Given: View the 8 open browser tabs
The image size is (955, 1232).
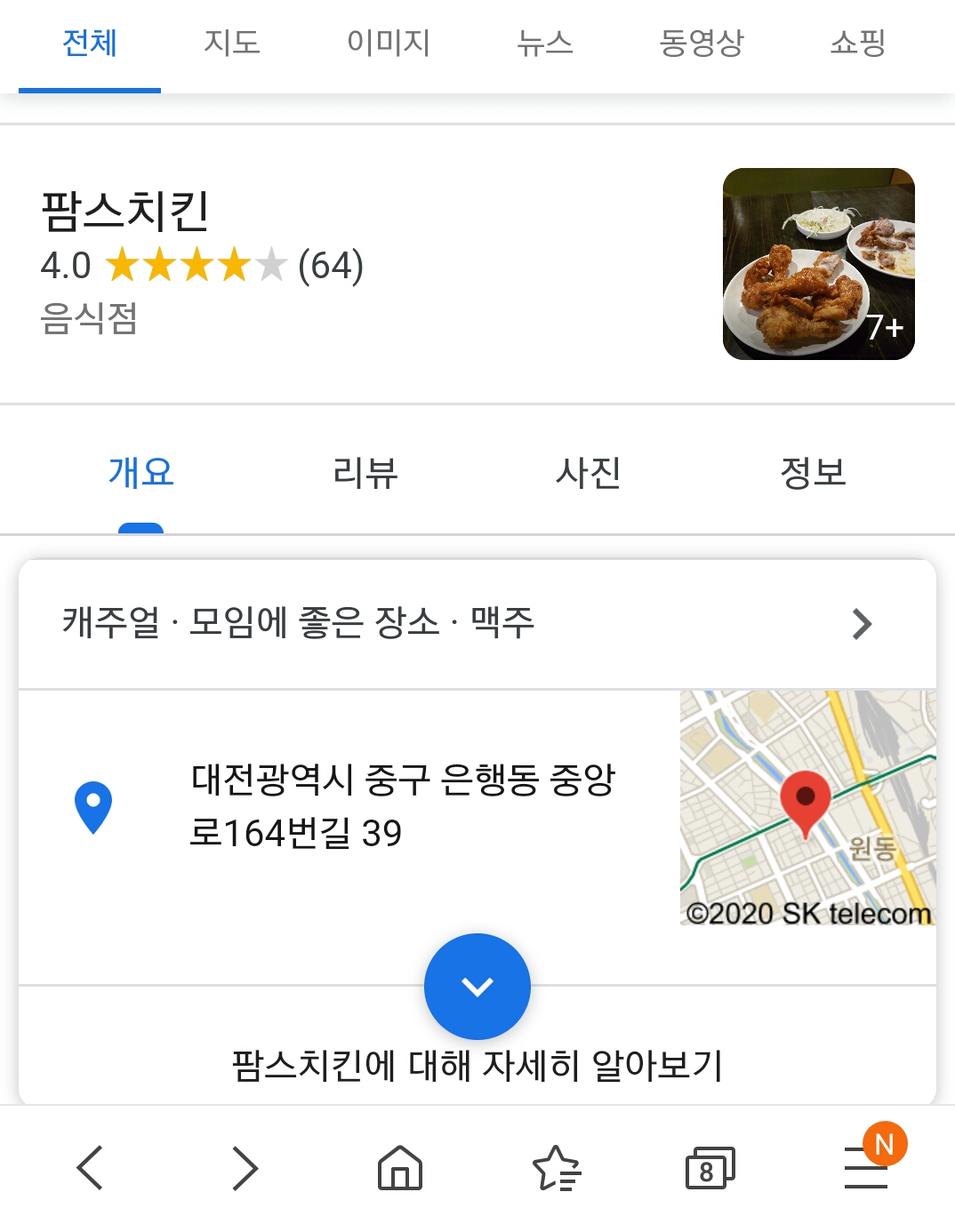Looking at the screenshot, I should coord(710,1168).
